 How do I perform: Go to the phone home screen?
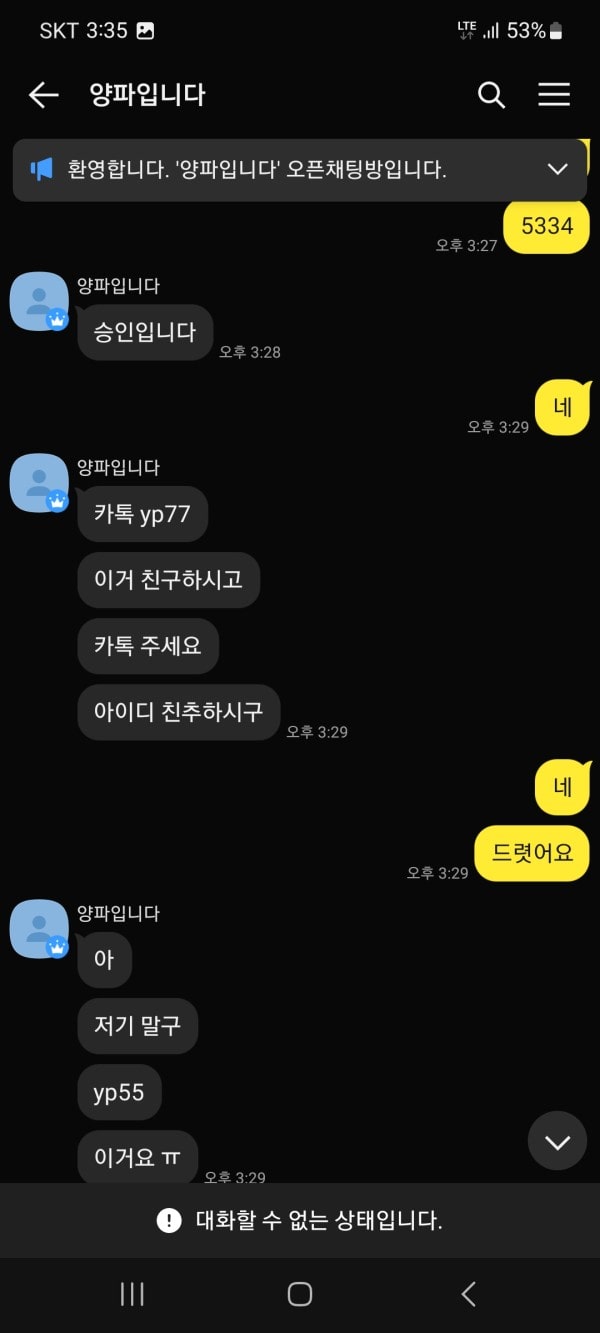click(300, 1294)
